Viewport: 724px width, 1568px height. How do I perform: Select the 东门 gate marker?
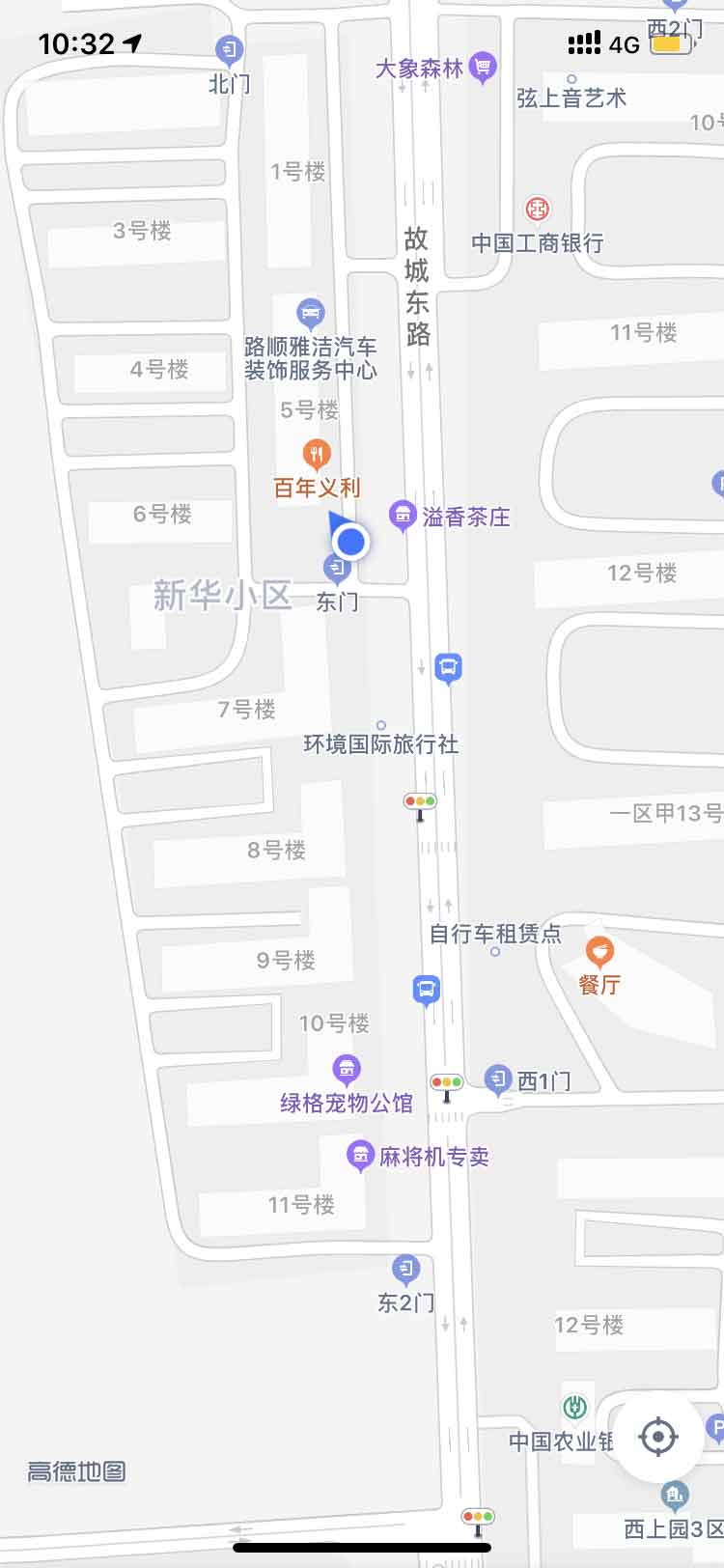point(337,570)
